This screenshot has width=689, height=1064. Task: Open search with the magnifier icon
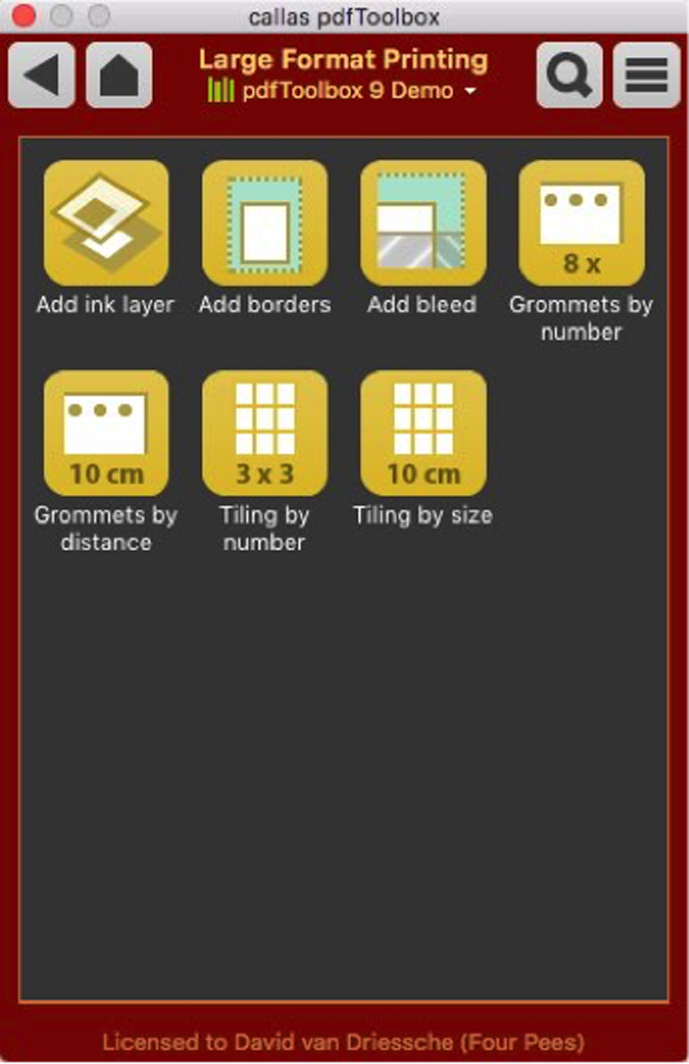pos(569,76)
